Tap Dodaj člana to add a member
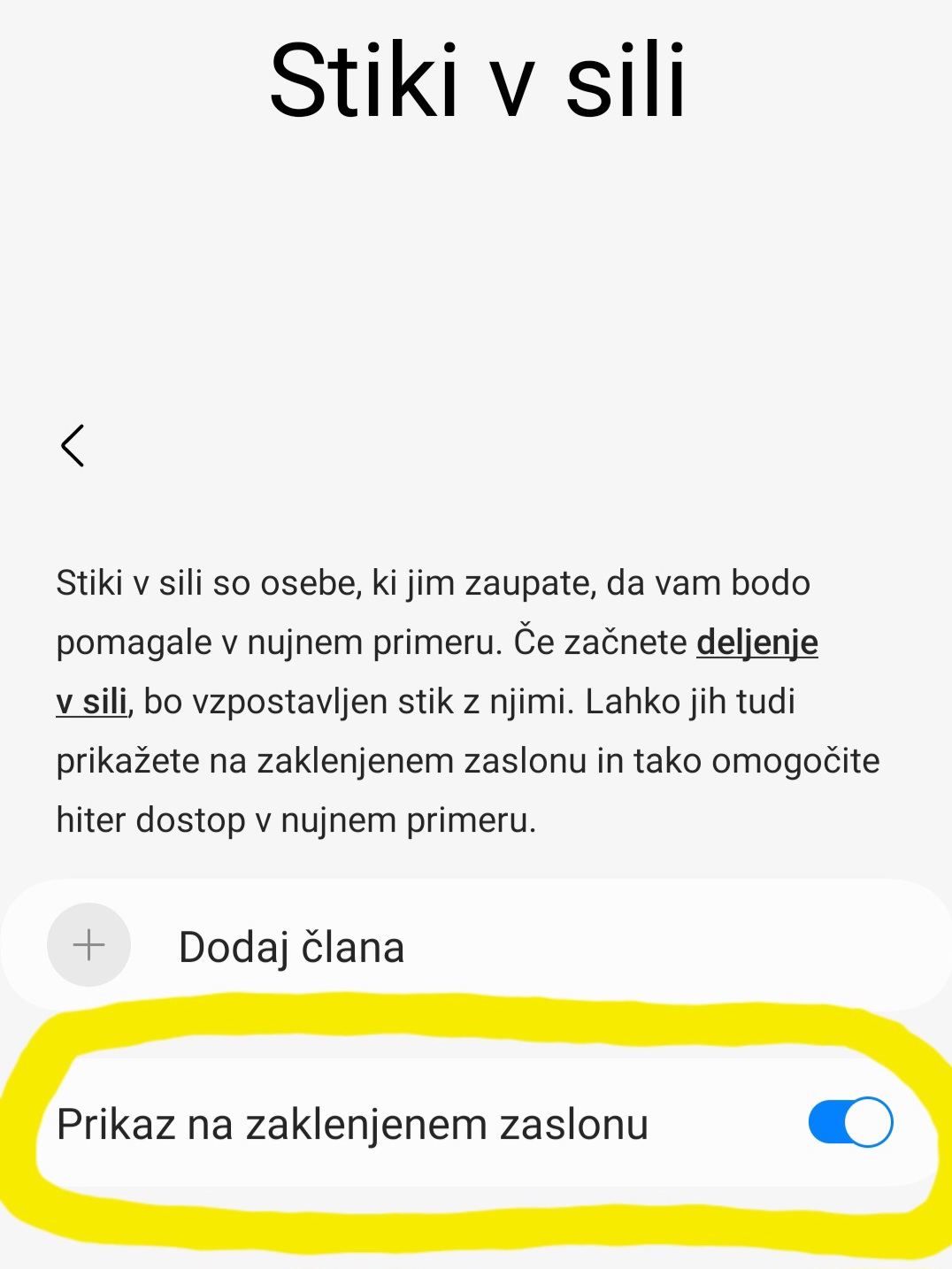Viewport: 952px width, 1269px height. (x=292, y=945)
